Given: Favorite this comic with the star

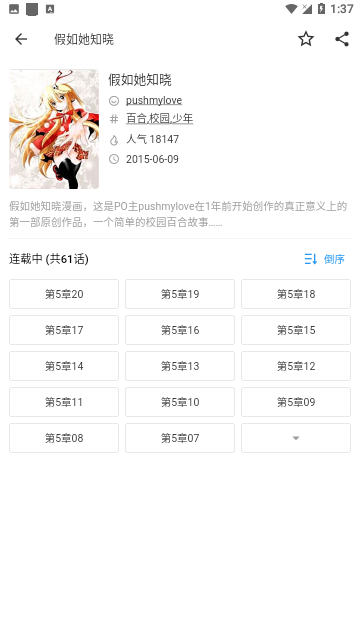Looking at the screenshot, I should [x=306, y=39].
